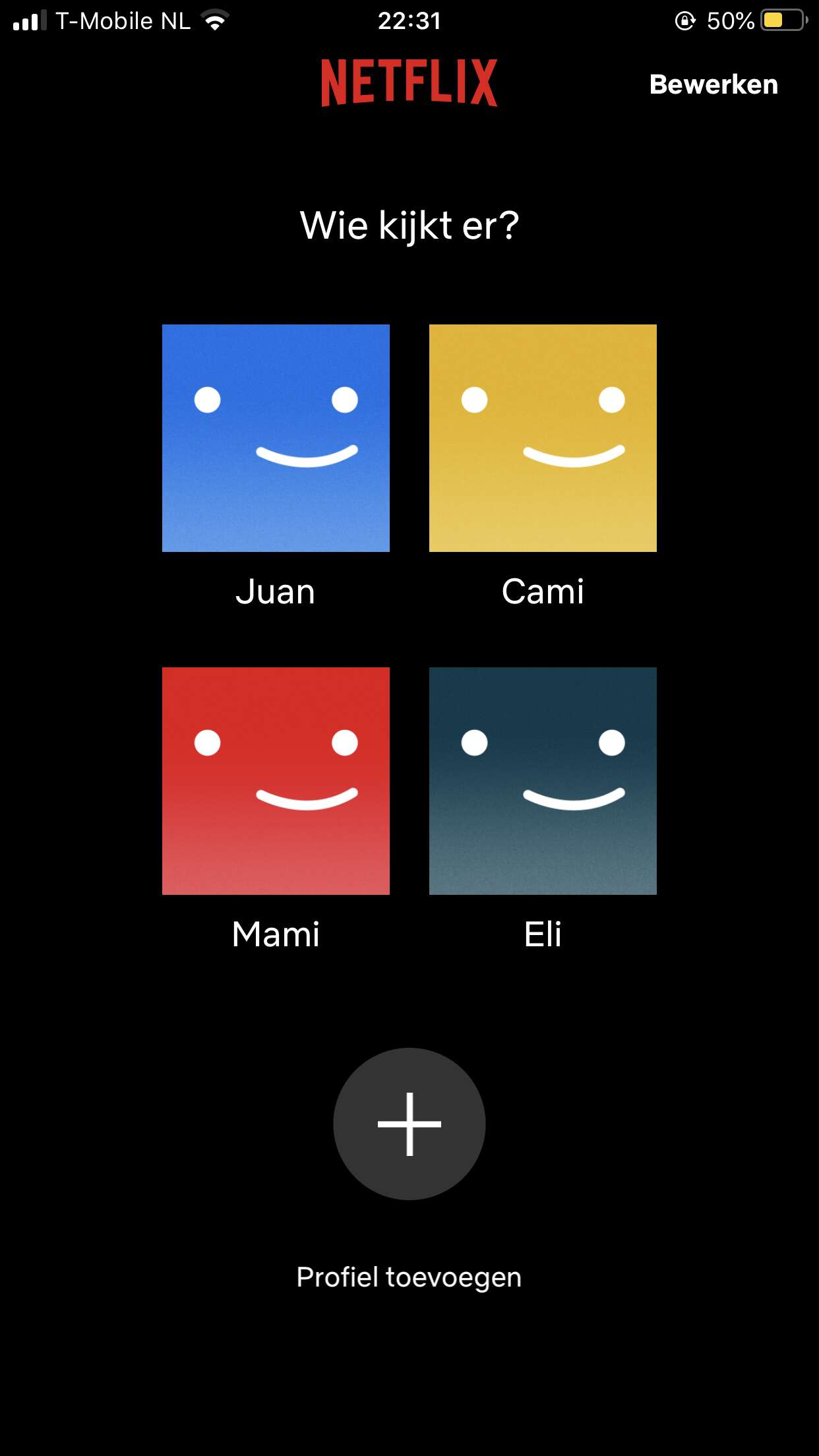Pick the Eli profile
Screen dimensions: 819x1456
coord(543,781)
